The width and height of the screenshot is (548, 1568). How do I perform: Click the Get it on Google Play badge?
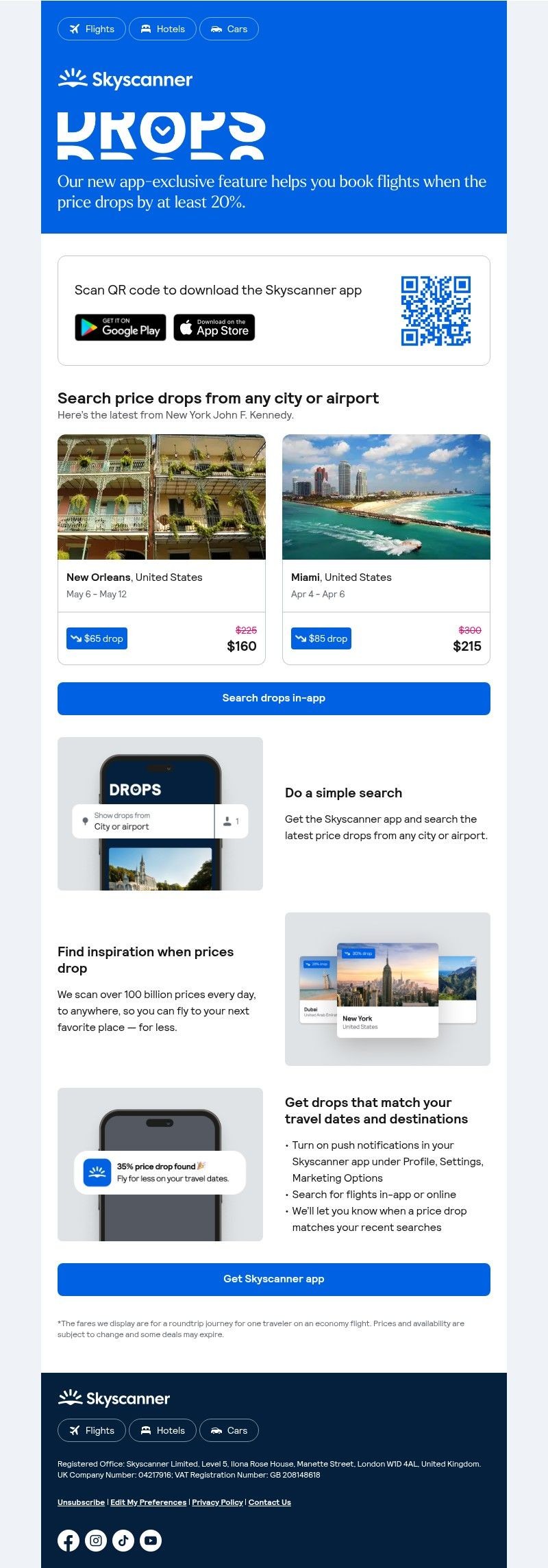point(121,327)
